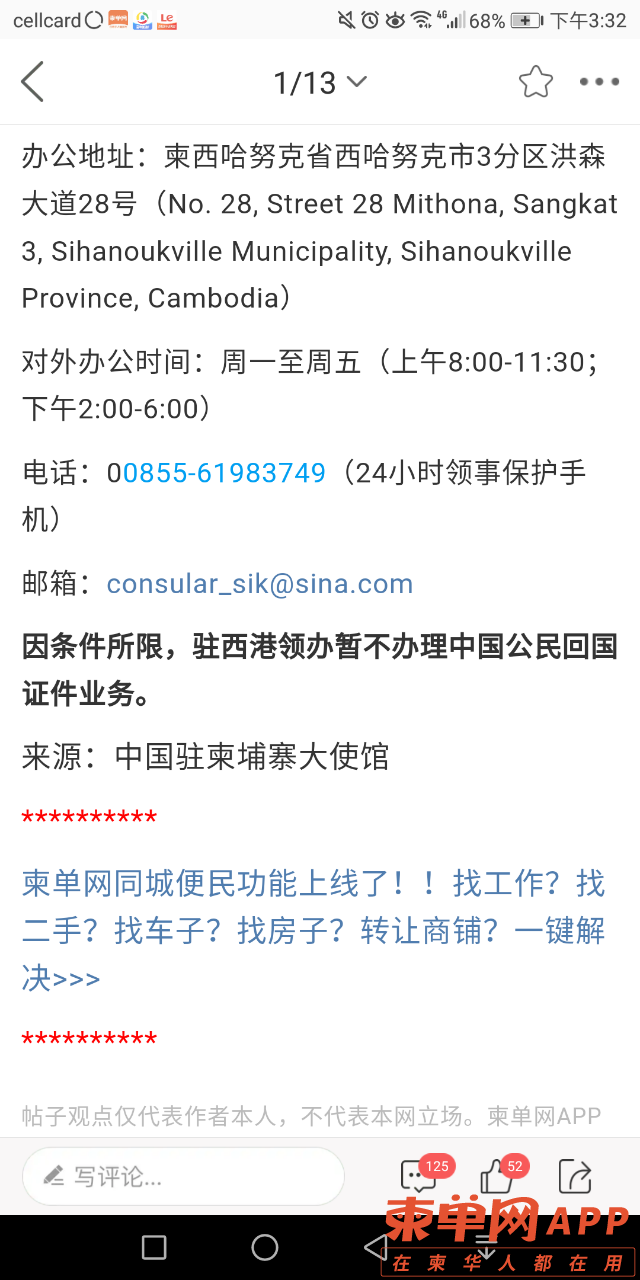This screenshot has width=640, height=1280.
Task: Share this post
Action: pyautogui.click(x=575, y=1176)
